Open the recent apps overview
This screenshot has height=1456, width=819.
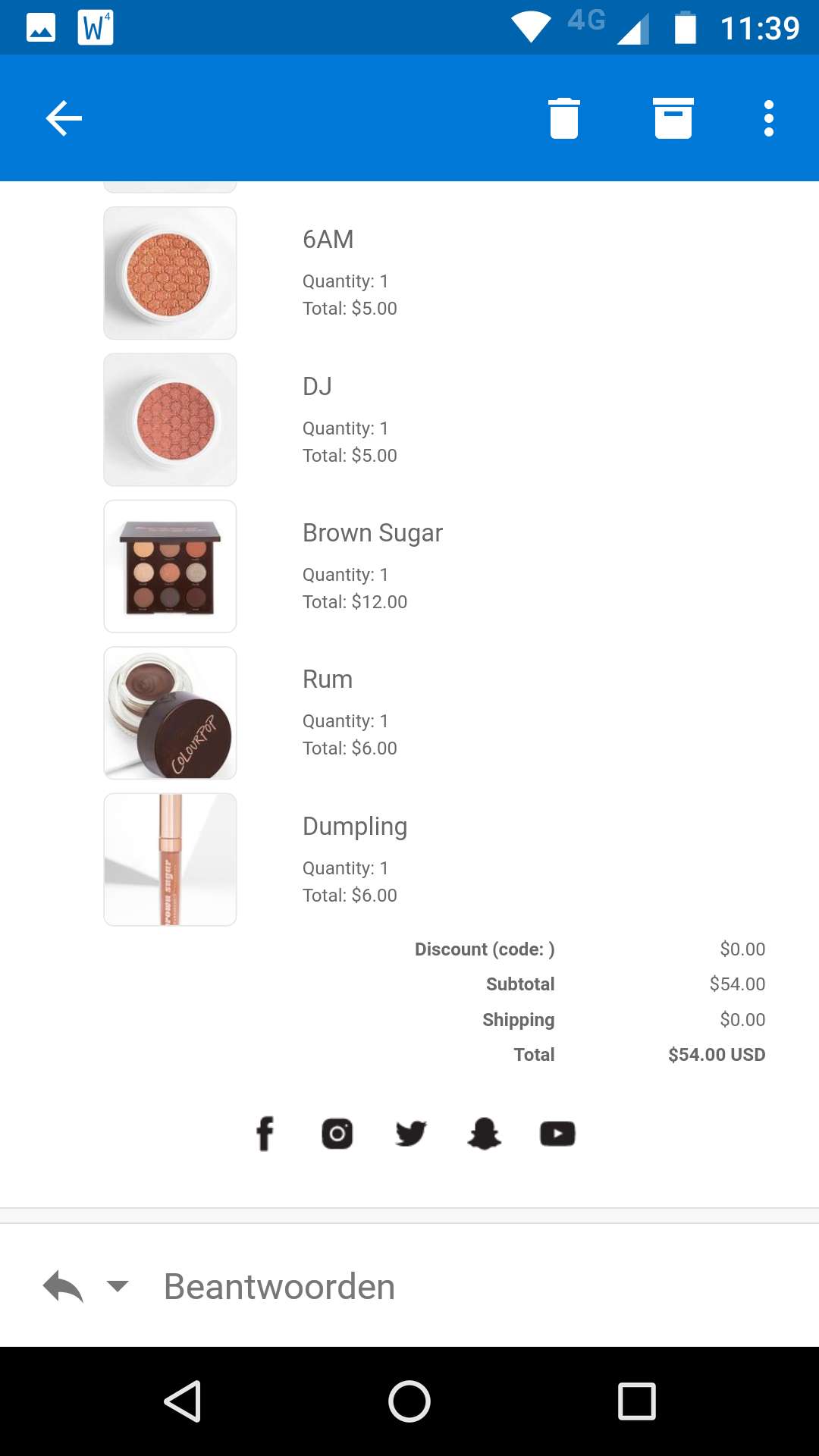(637, 1401)
